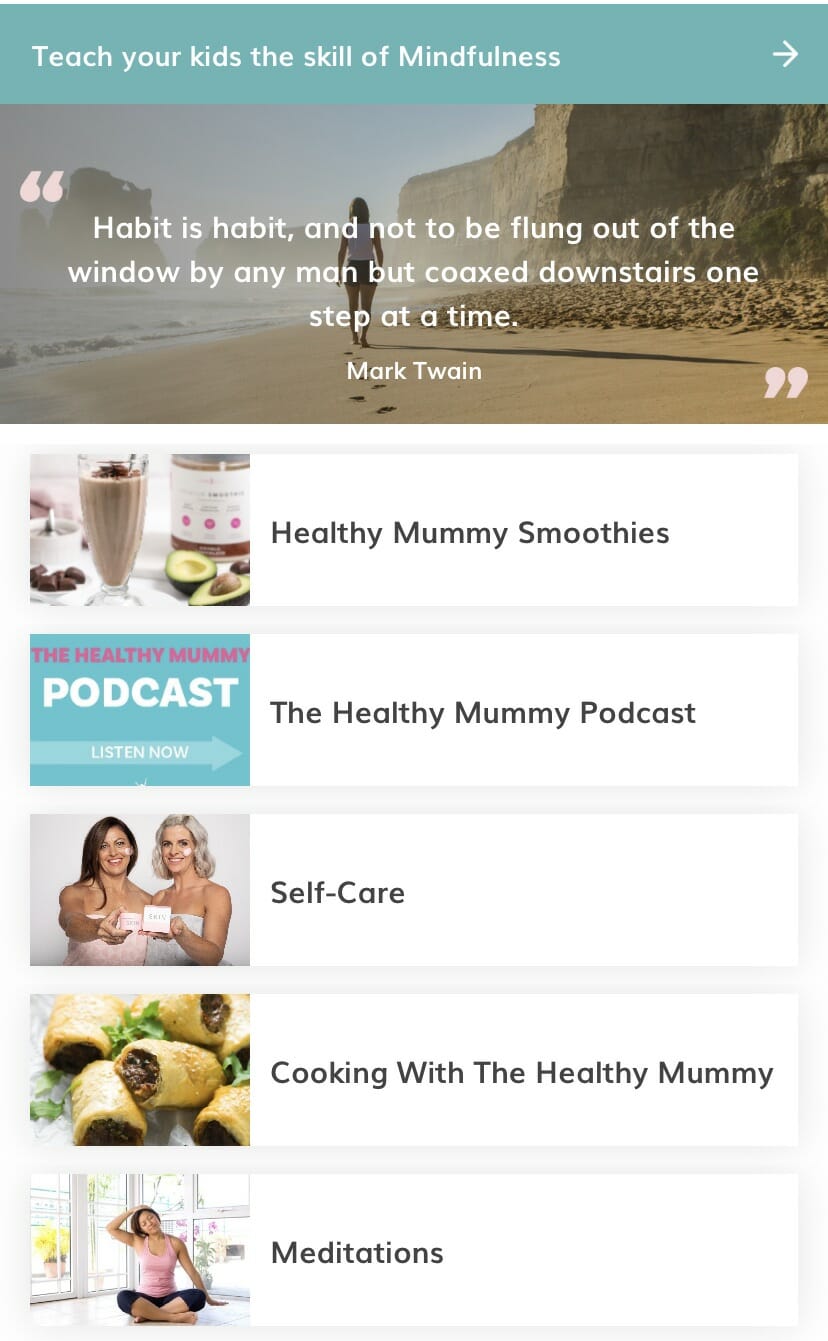Open The Healthy Mummy Podcast card

[414, 710]
